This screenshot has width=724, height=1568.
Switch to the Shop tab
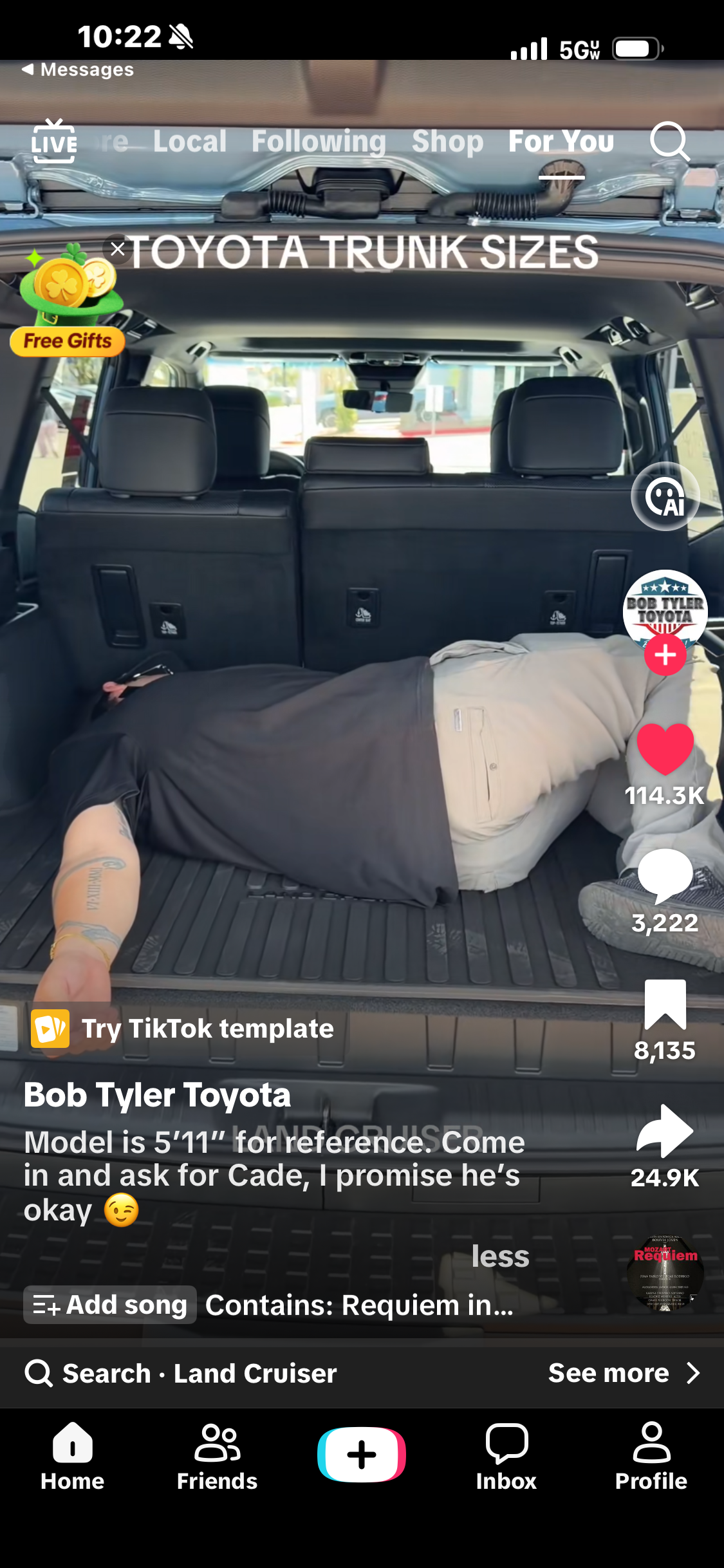tap(447, 142)
